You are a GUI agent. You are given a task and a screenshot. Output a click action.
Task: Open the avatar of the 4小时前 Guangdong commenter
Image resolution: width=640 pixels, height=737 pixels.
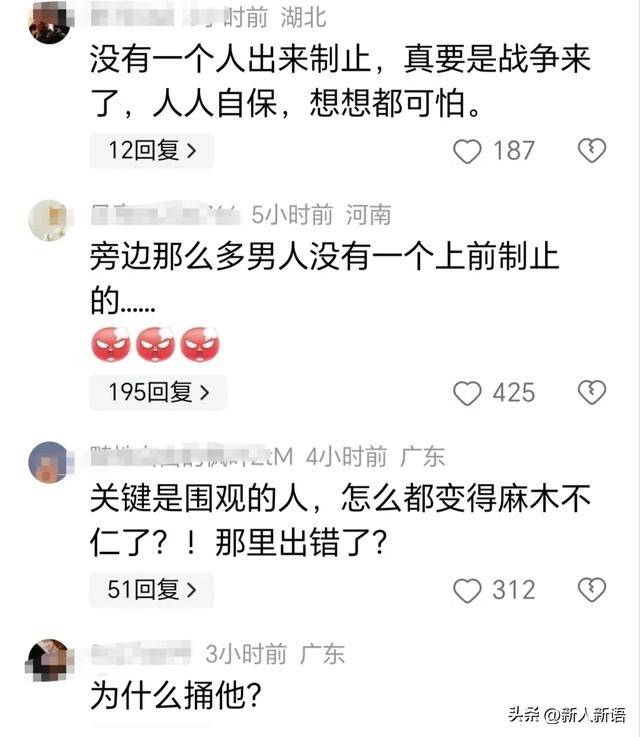coord(48,463)
